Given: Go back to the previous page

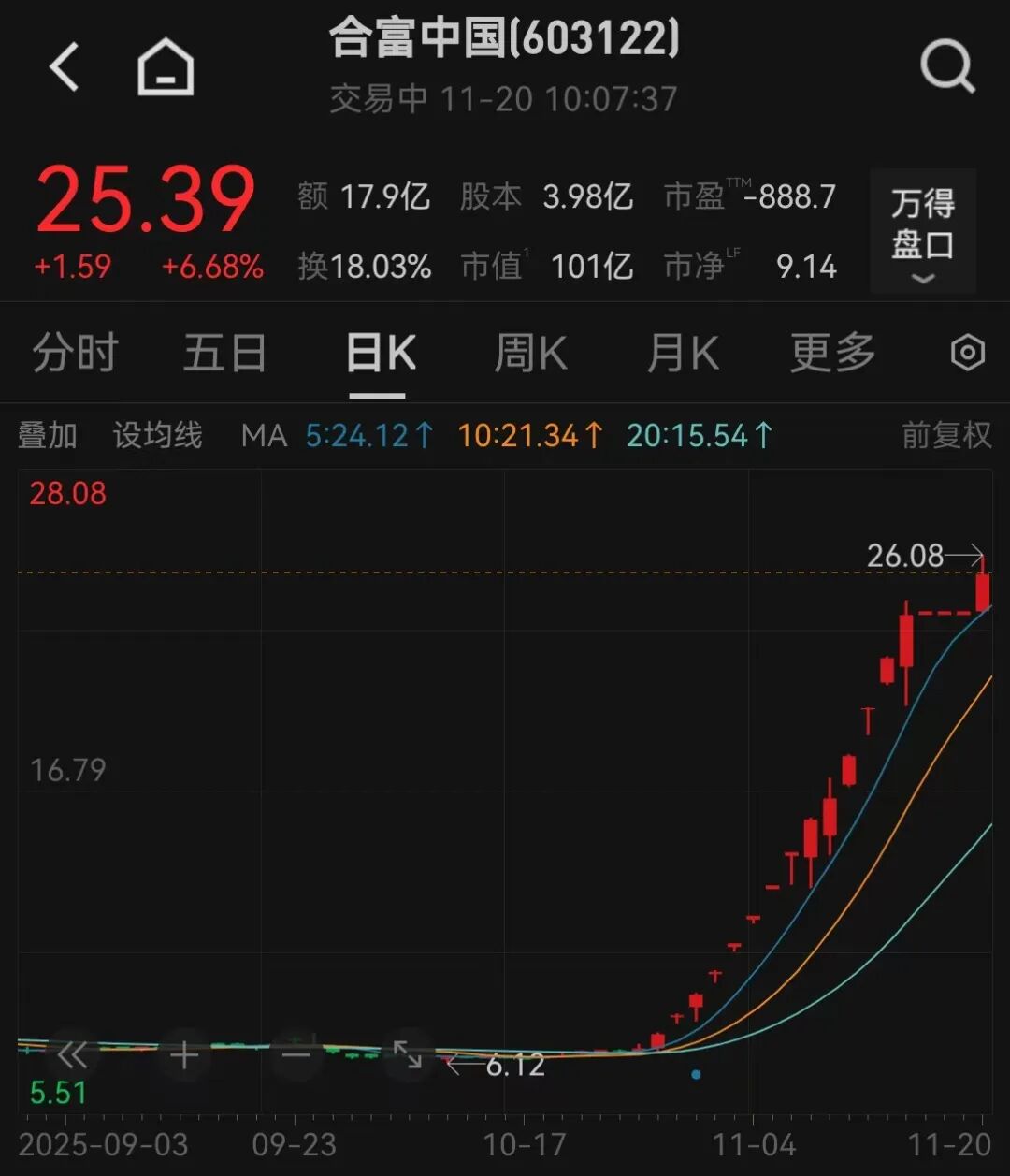Looking at the screenshot, I should pos(64,68).
